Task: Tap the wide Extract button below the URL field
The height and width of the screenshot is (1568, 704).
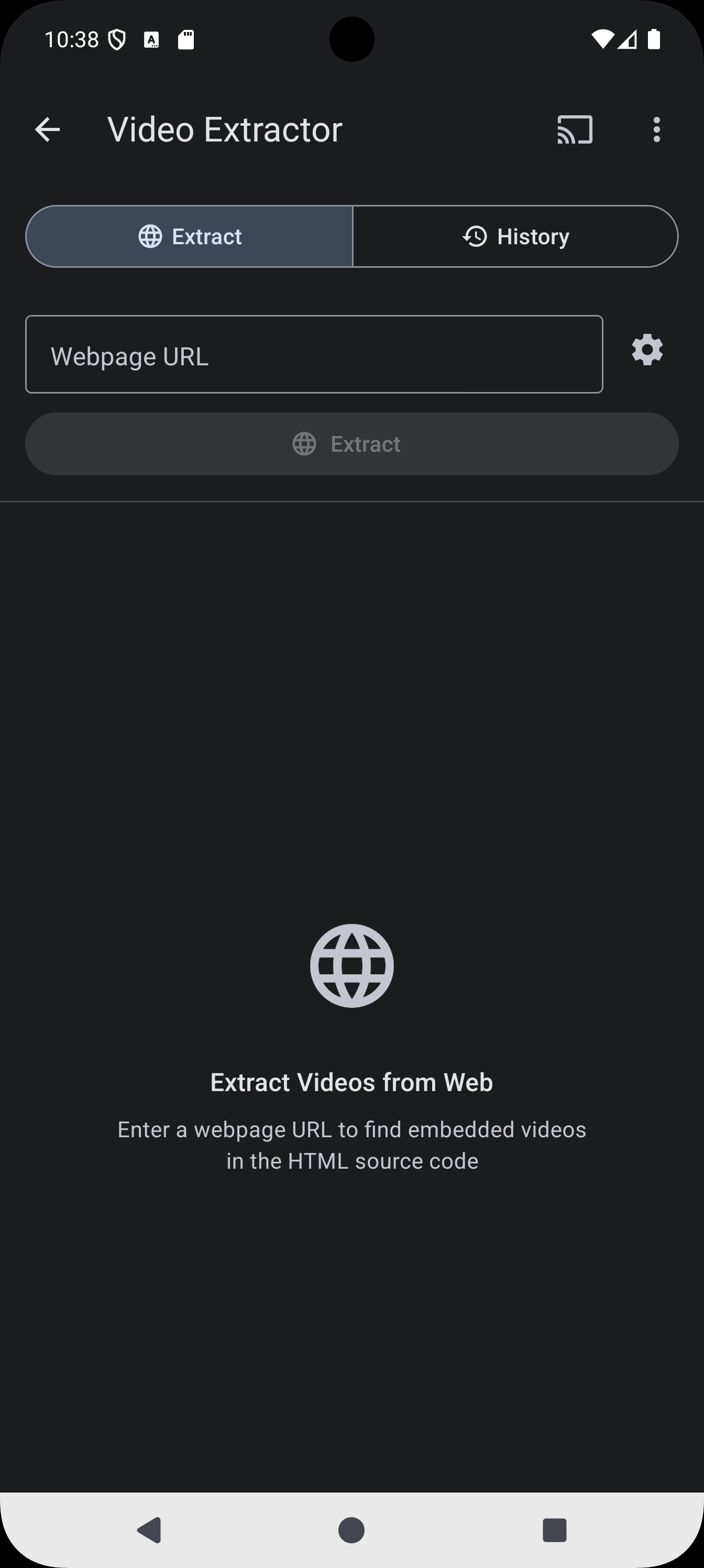Action: click(x=351, y=444)
